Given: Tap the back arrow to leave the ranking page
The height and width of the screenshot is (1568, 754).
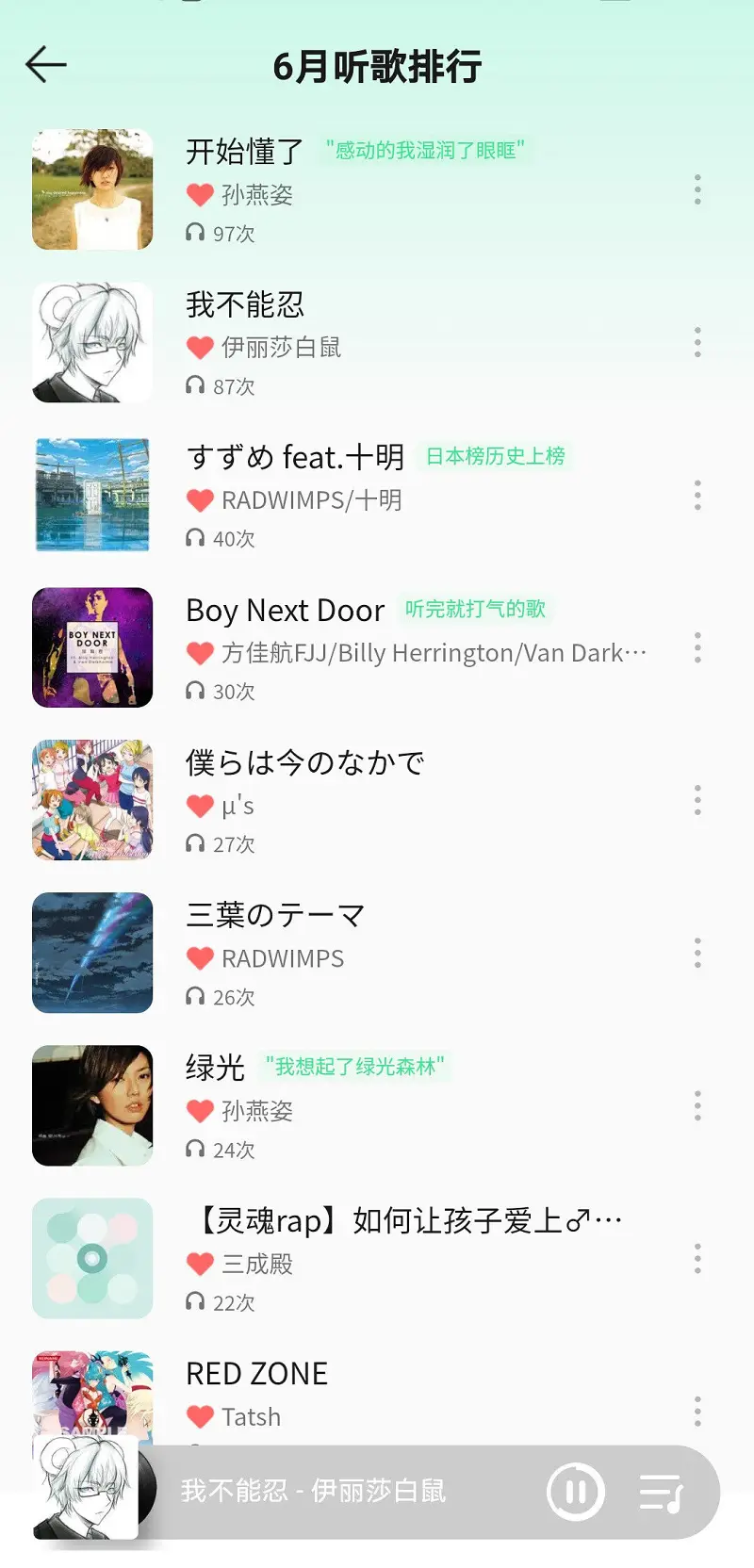Looking at the screenshot, I should [45, 65].
